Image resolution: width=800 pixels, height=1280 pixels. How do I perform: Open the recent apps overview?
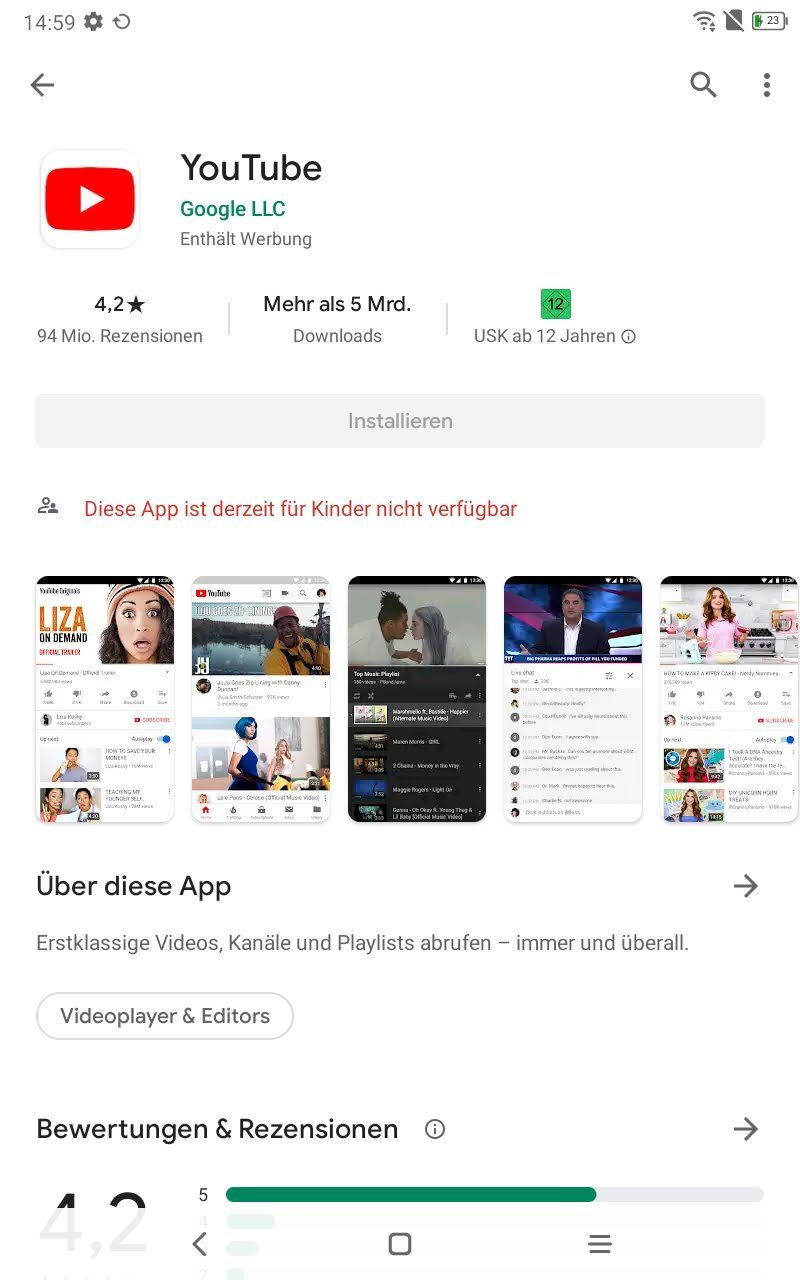[599, 1244]
